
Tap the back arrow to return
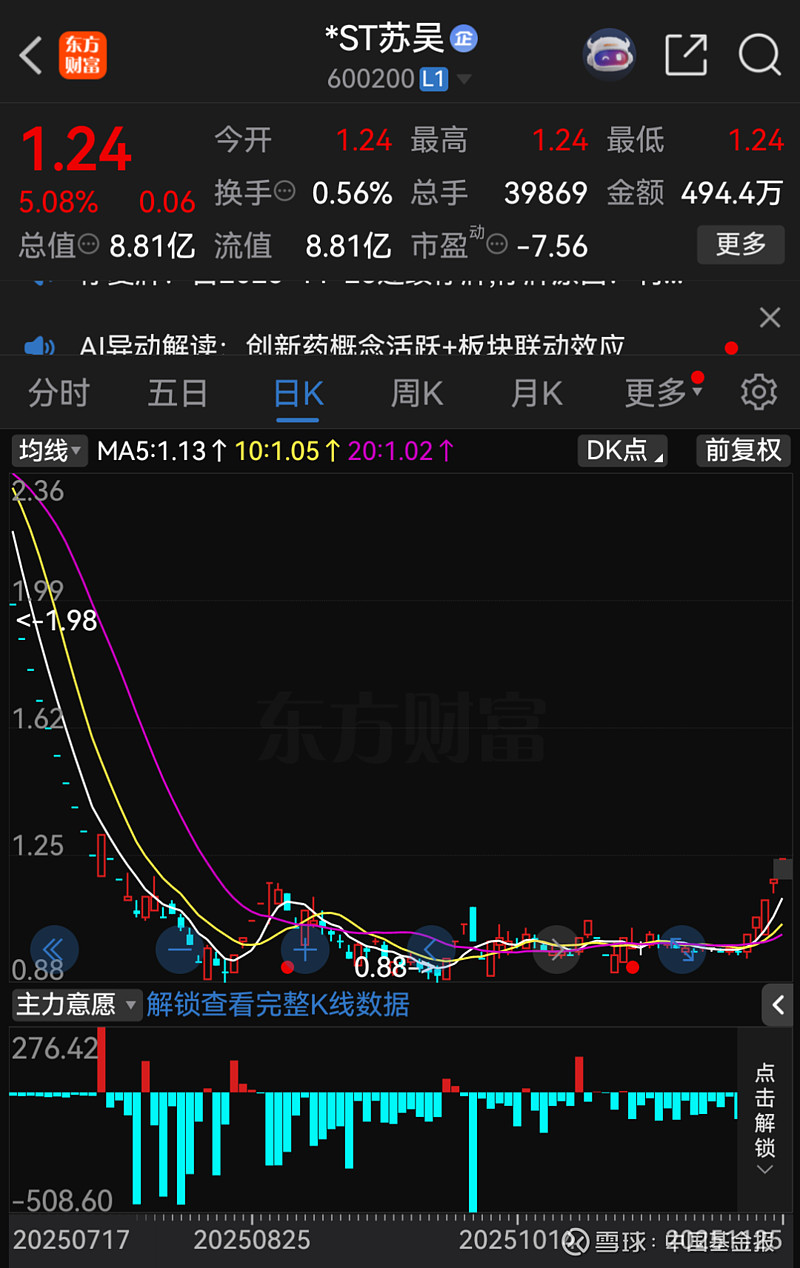tap(30, 55)
